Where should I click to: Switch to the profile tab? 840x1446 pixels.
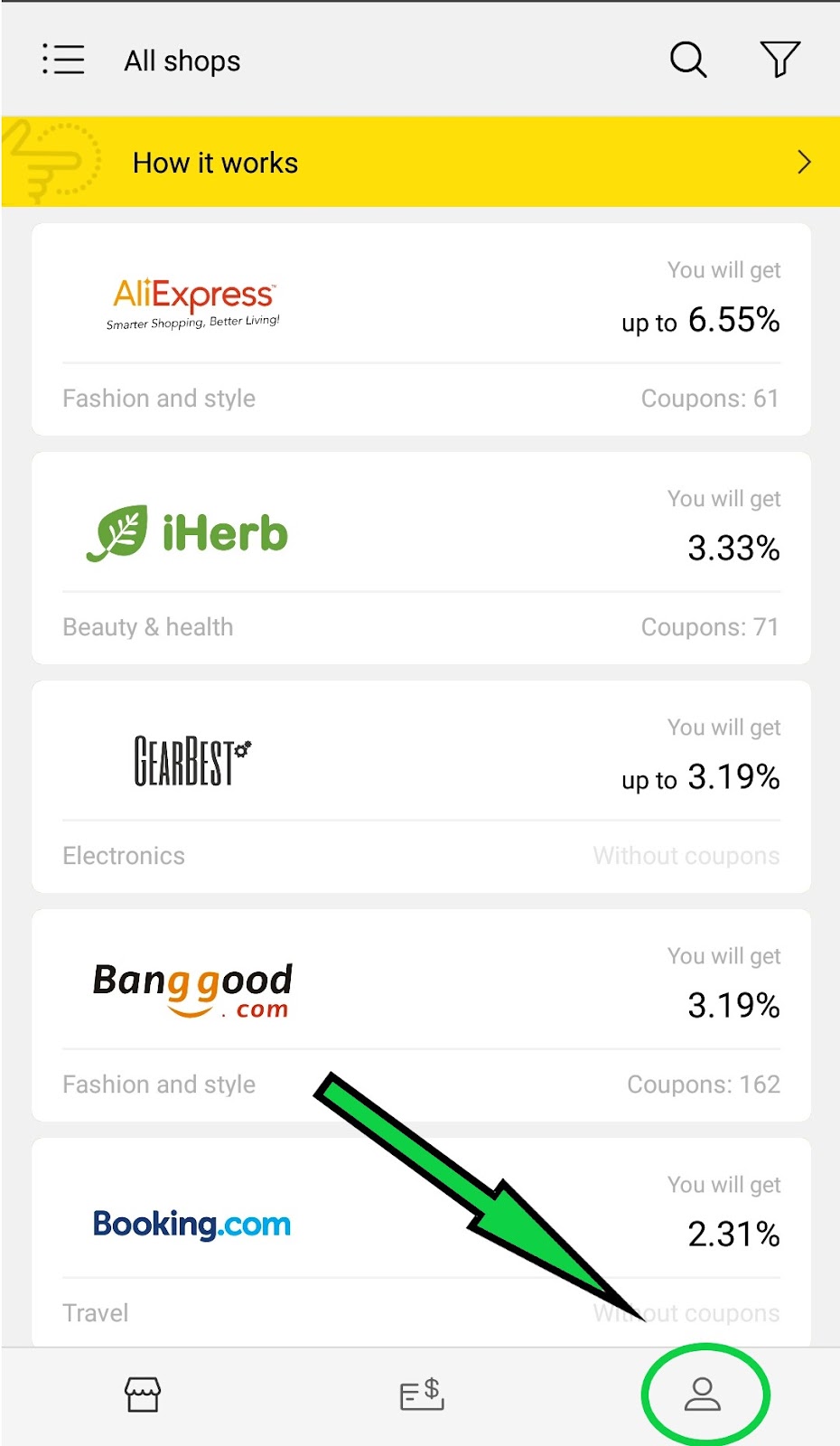point(702,1394)
